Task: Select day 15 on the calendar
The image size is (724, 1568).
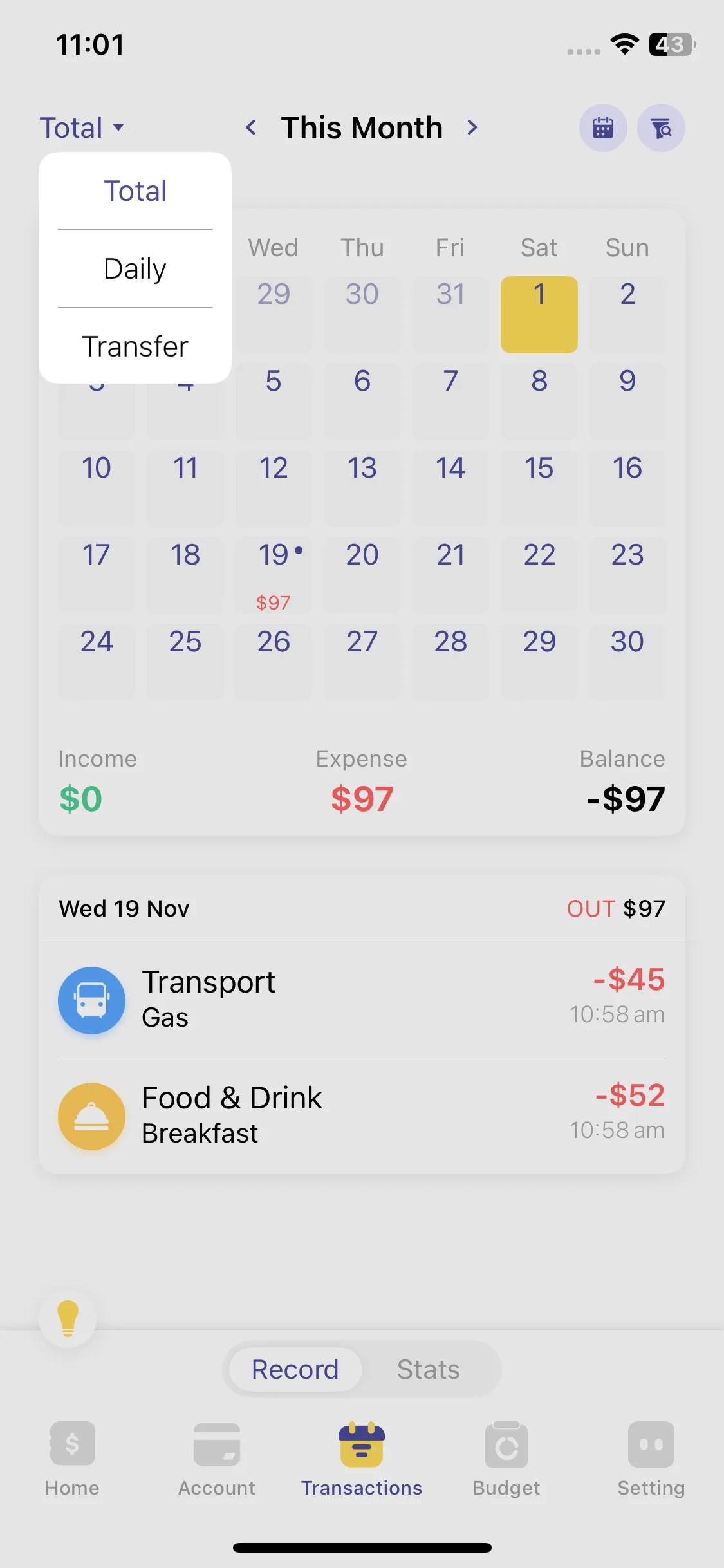Action: point(539,487)
